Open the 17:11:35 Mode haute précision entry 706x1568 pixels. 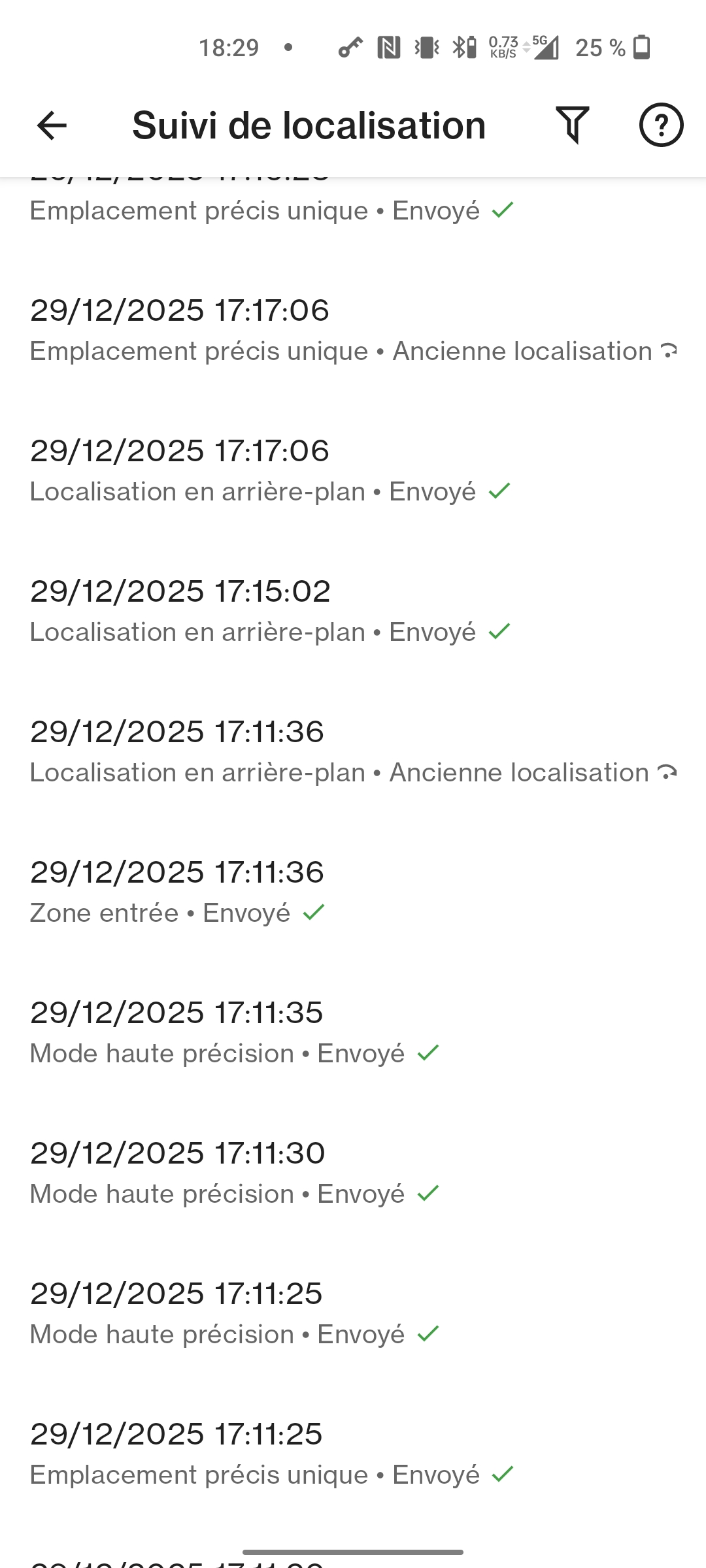click(353, 1033)
